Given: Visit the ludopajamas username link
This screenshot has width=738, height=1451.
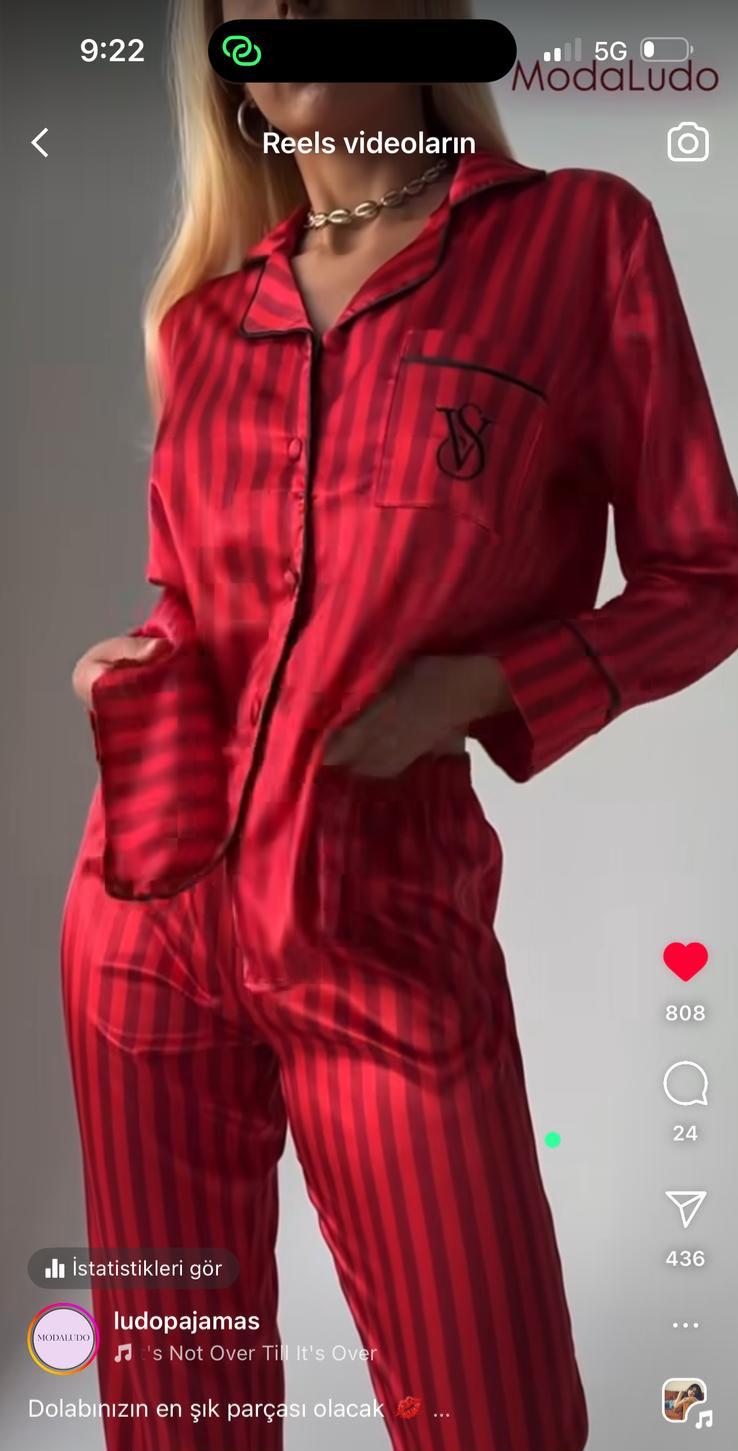Looking at the screenshot, I should (187, 1321).
